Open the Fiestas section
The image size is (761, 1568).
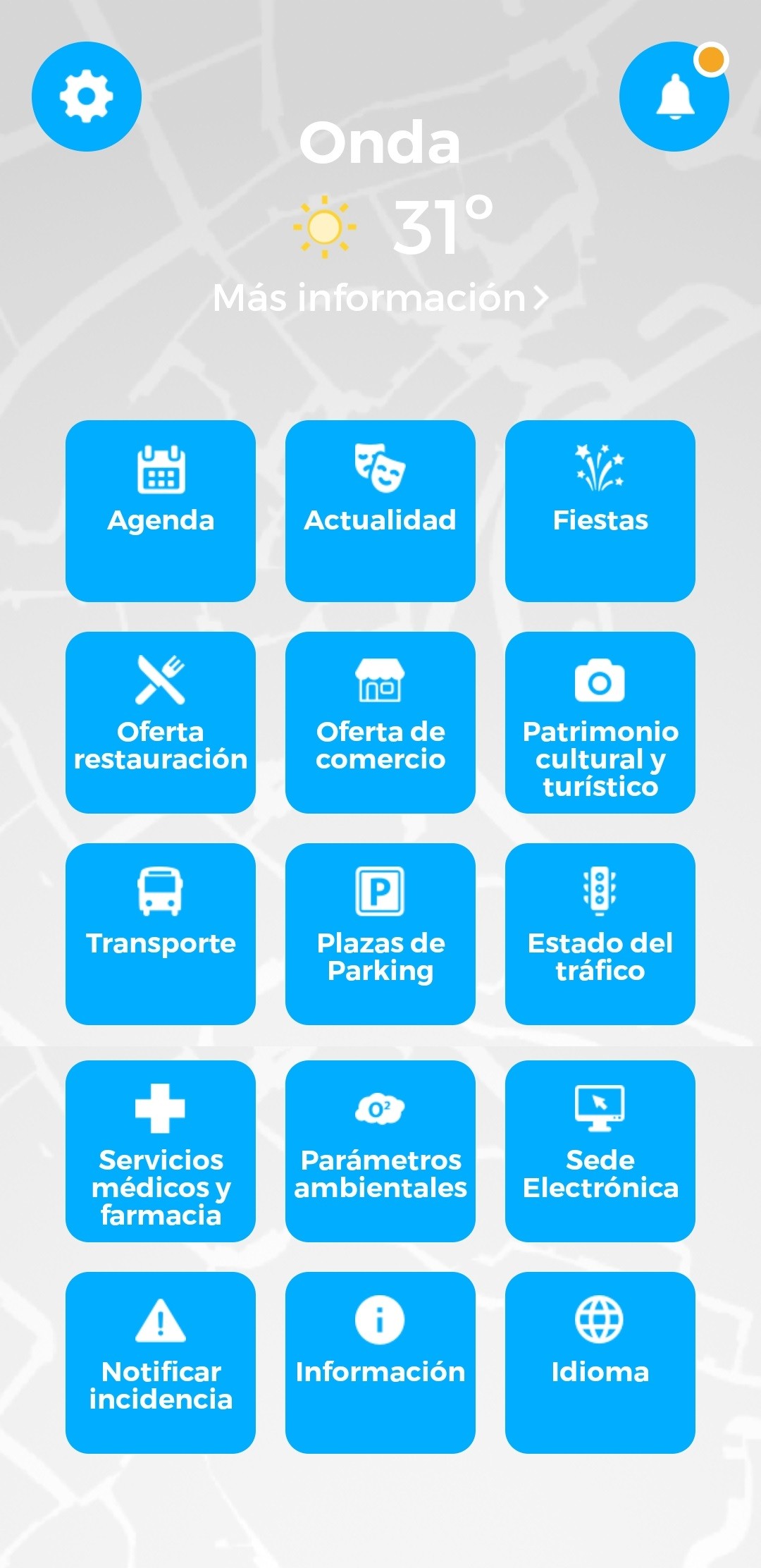(x=600, y=511)
